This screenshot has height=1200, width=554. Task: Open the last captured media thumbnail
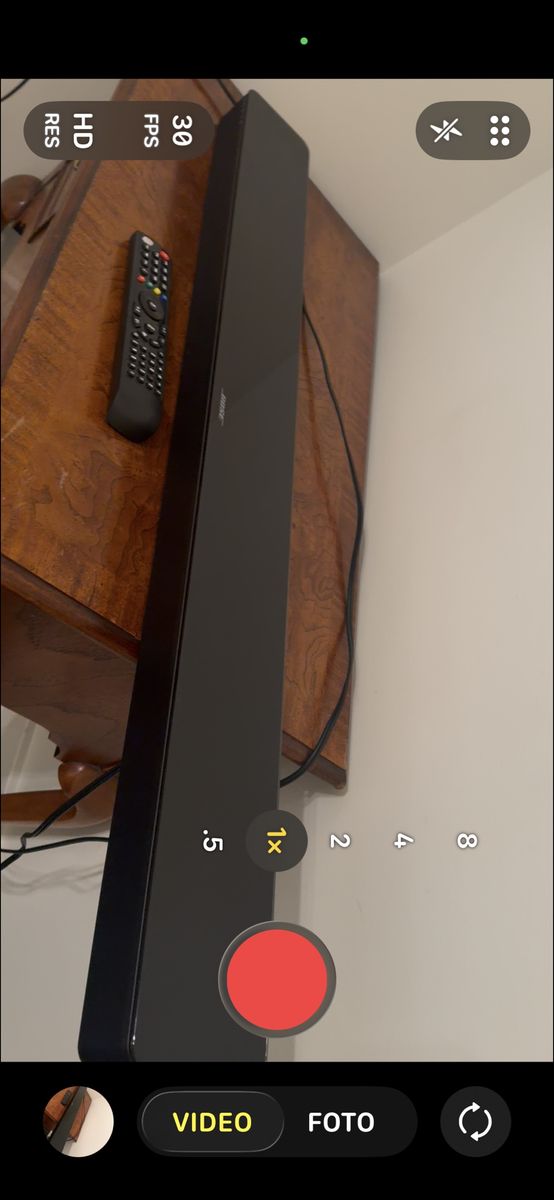pos(79,1122)
